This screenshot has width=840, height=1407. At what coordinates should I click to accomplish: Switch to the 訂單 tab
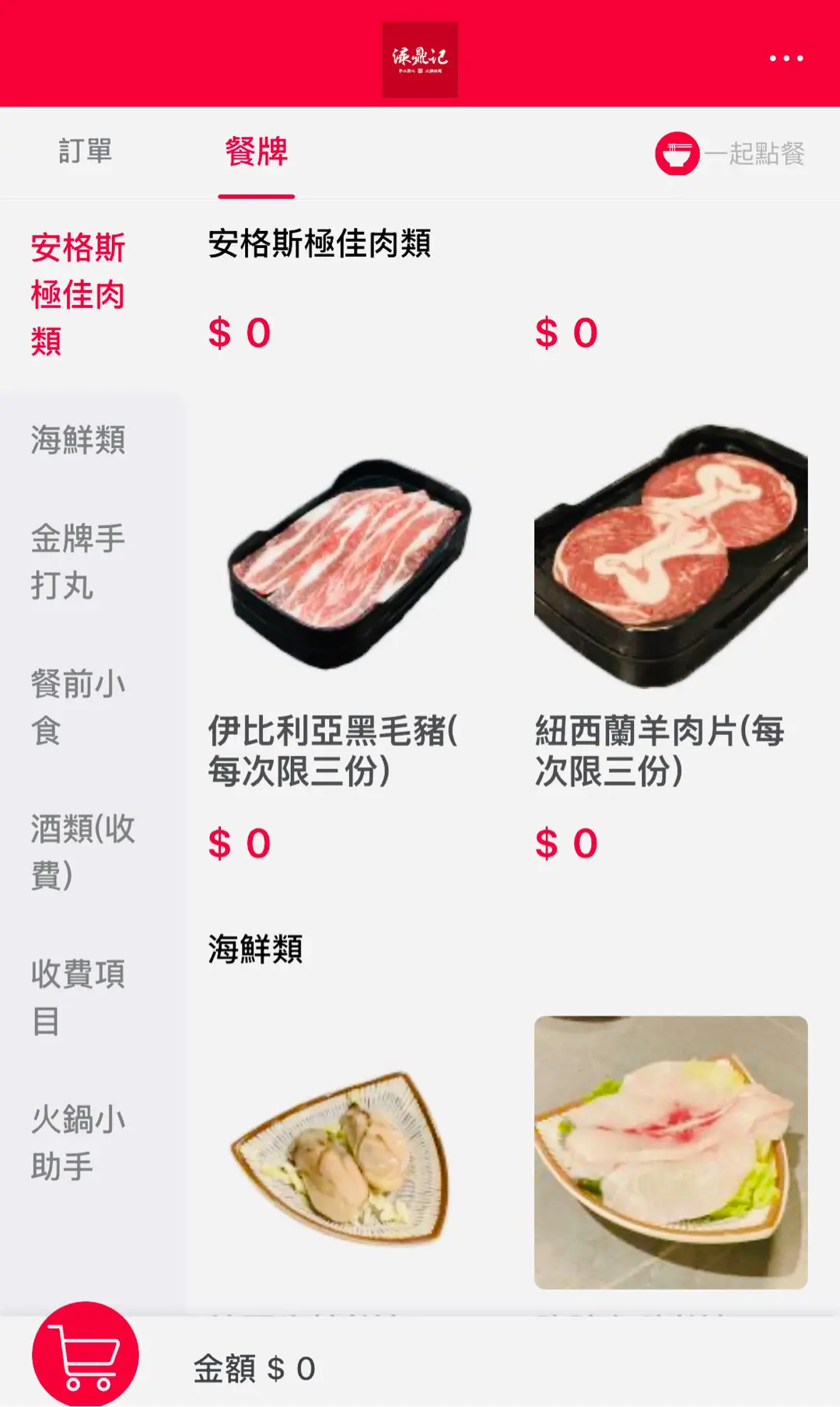coord(86,151)
